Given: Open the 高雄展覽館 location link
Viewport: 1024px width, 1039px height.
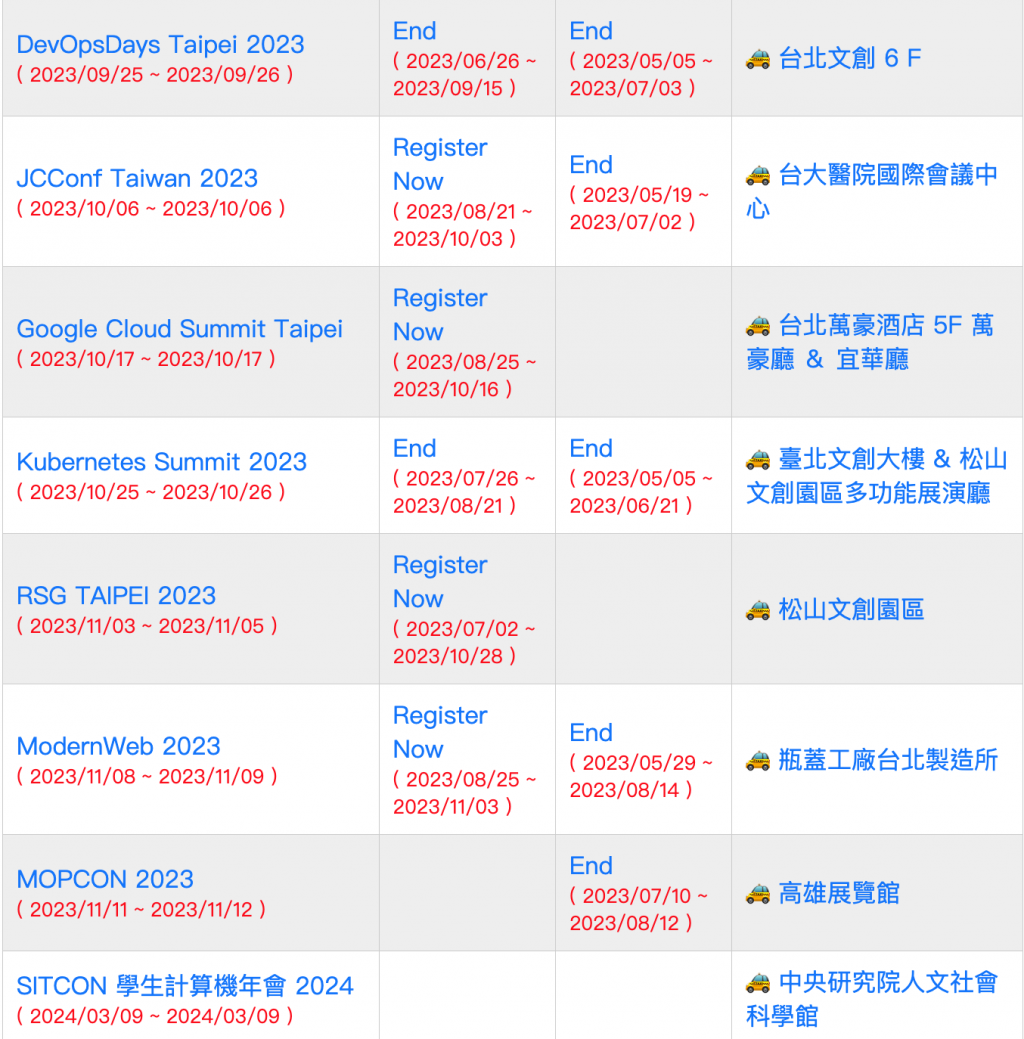Looking at the screenshot, I should pos(838,893).
